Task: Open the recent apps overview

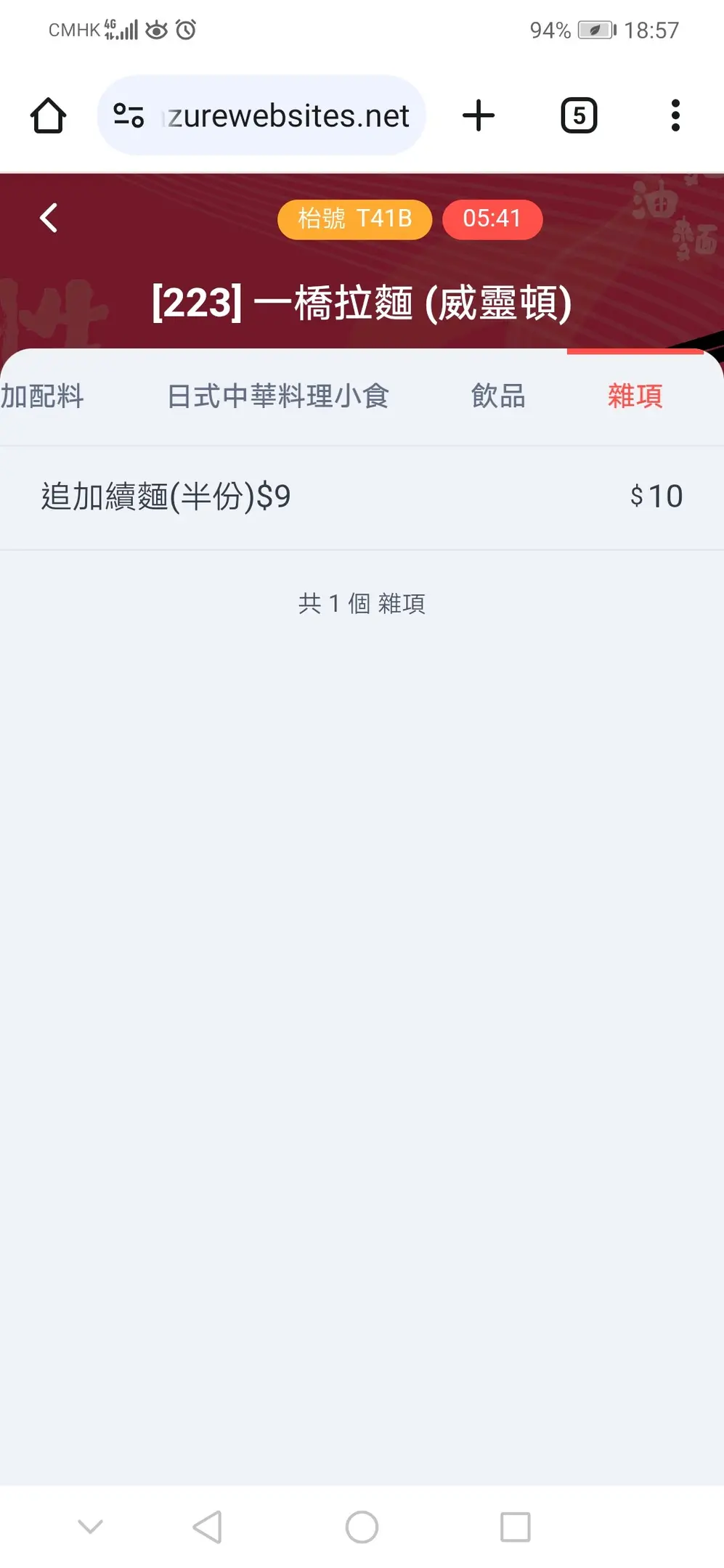Action: coord(515,1527)
